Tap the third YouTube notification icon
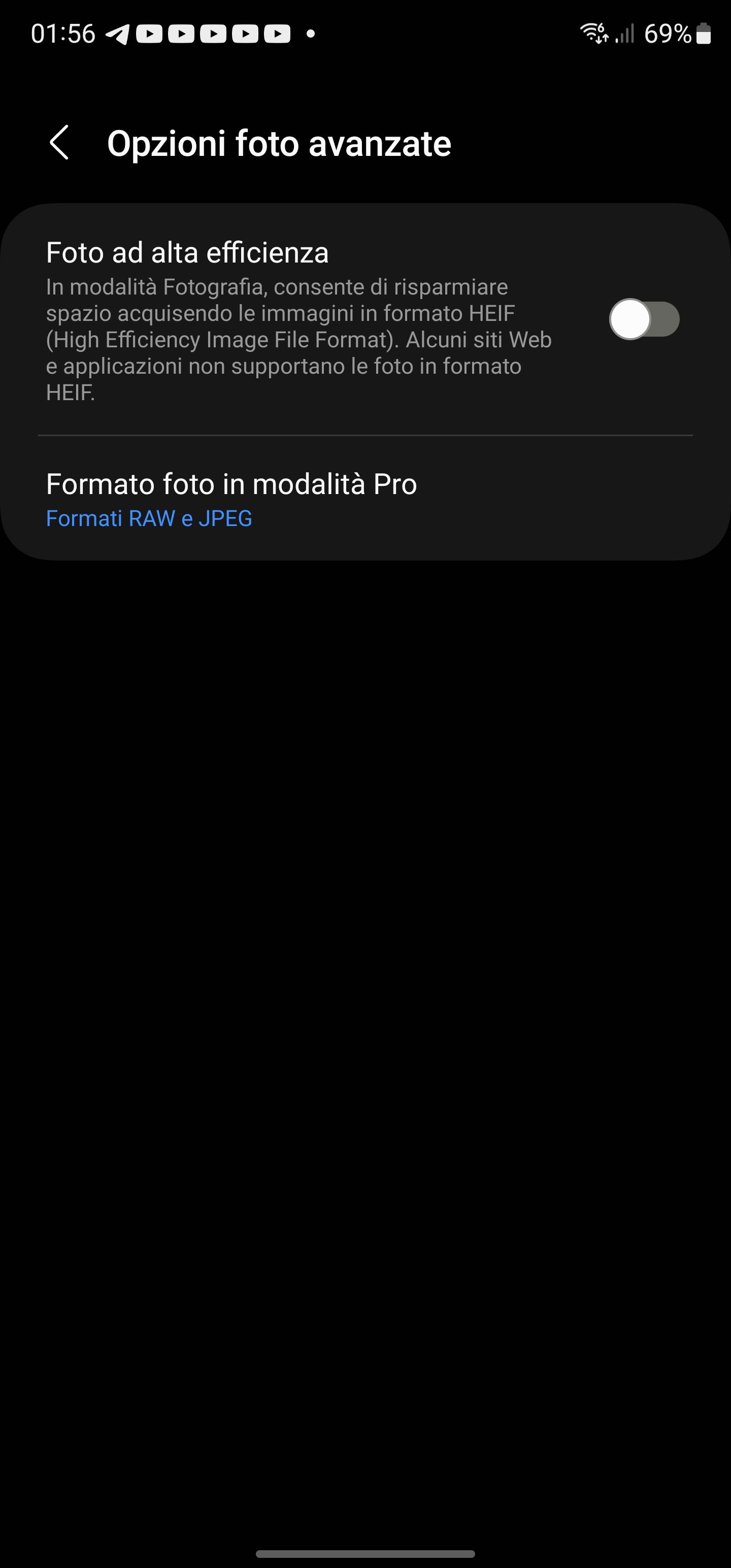This screenshot has height=1568, width=731. (213, 34)
